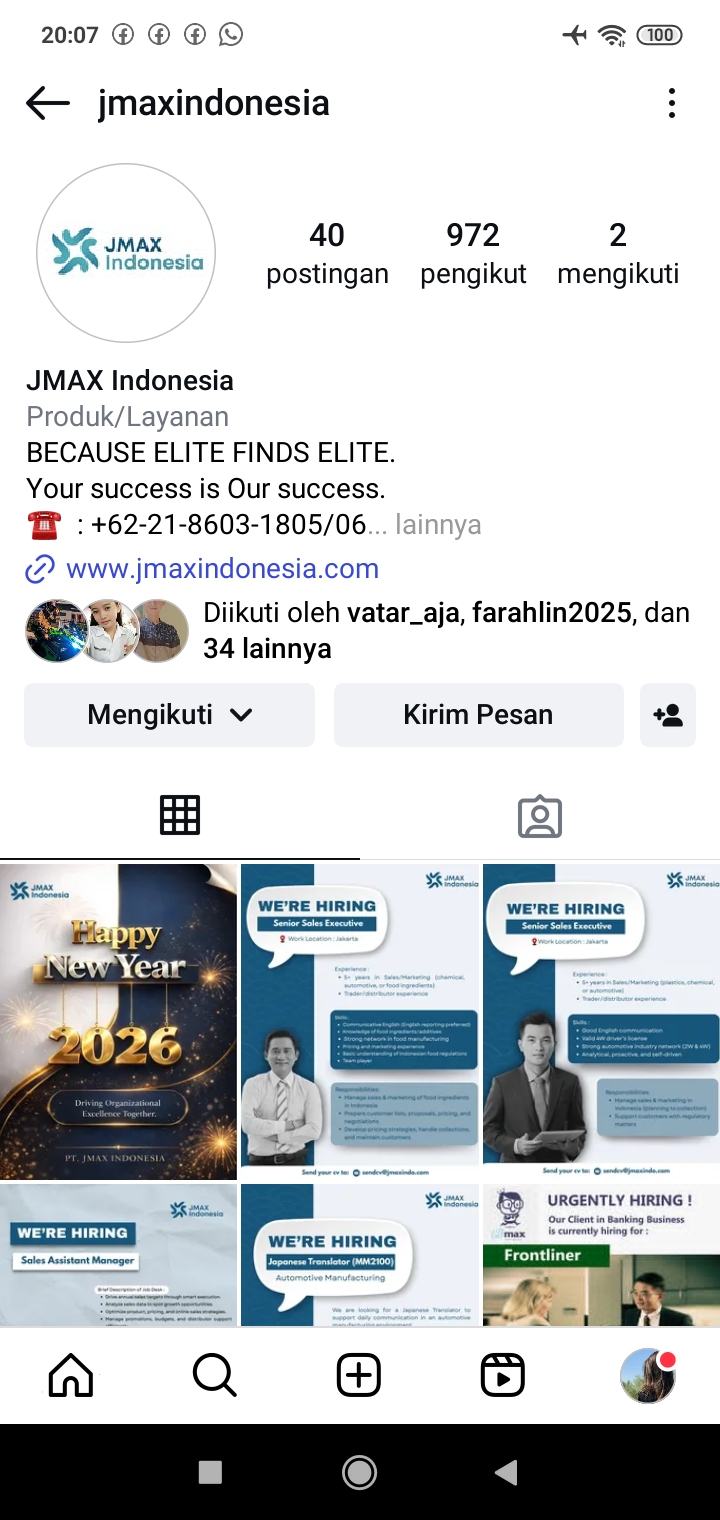Tap Kirim Pesan to message

478,715
